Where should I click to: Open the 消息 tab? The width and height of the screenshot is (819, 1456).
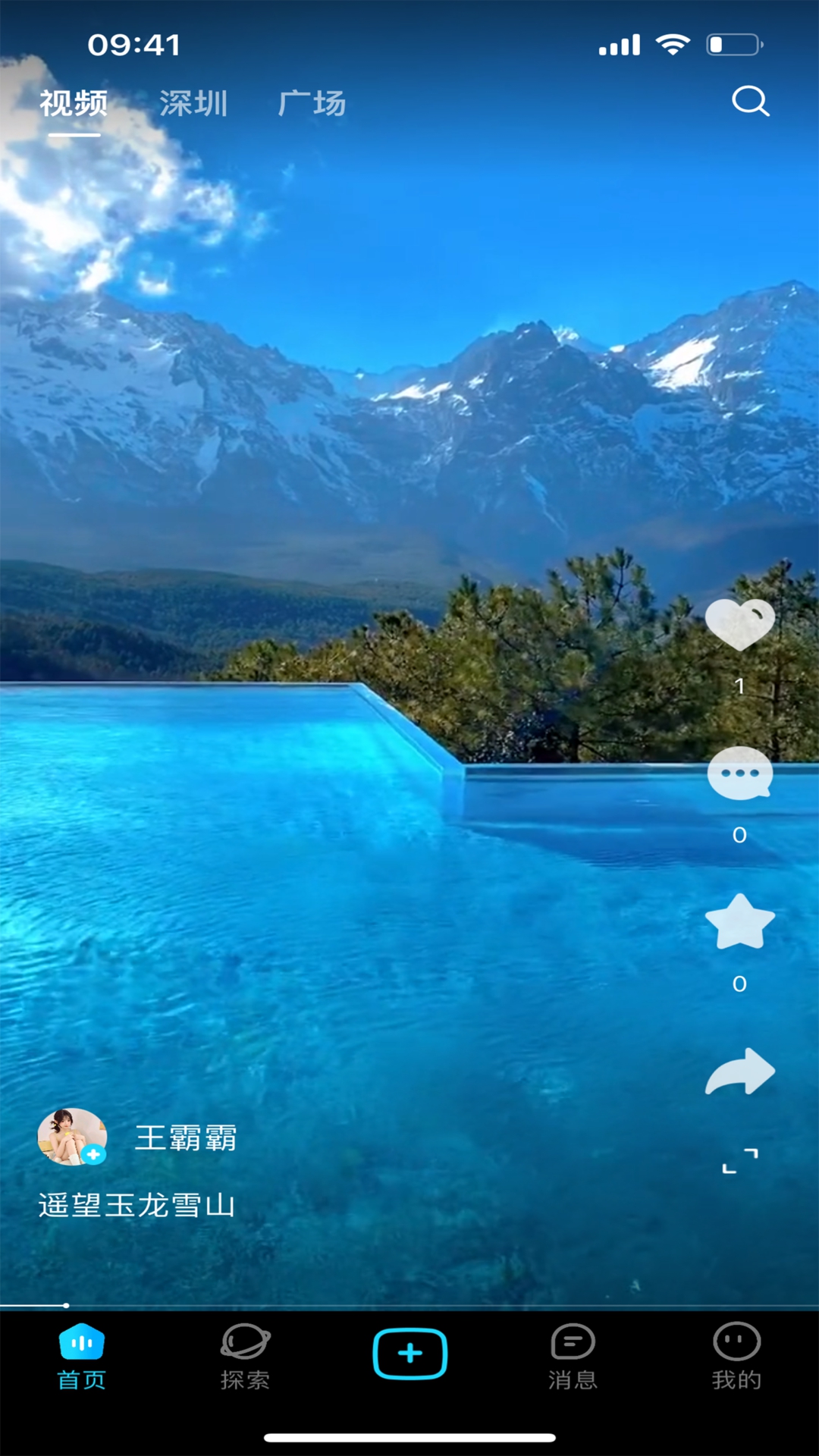coord(573,1357)
